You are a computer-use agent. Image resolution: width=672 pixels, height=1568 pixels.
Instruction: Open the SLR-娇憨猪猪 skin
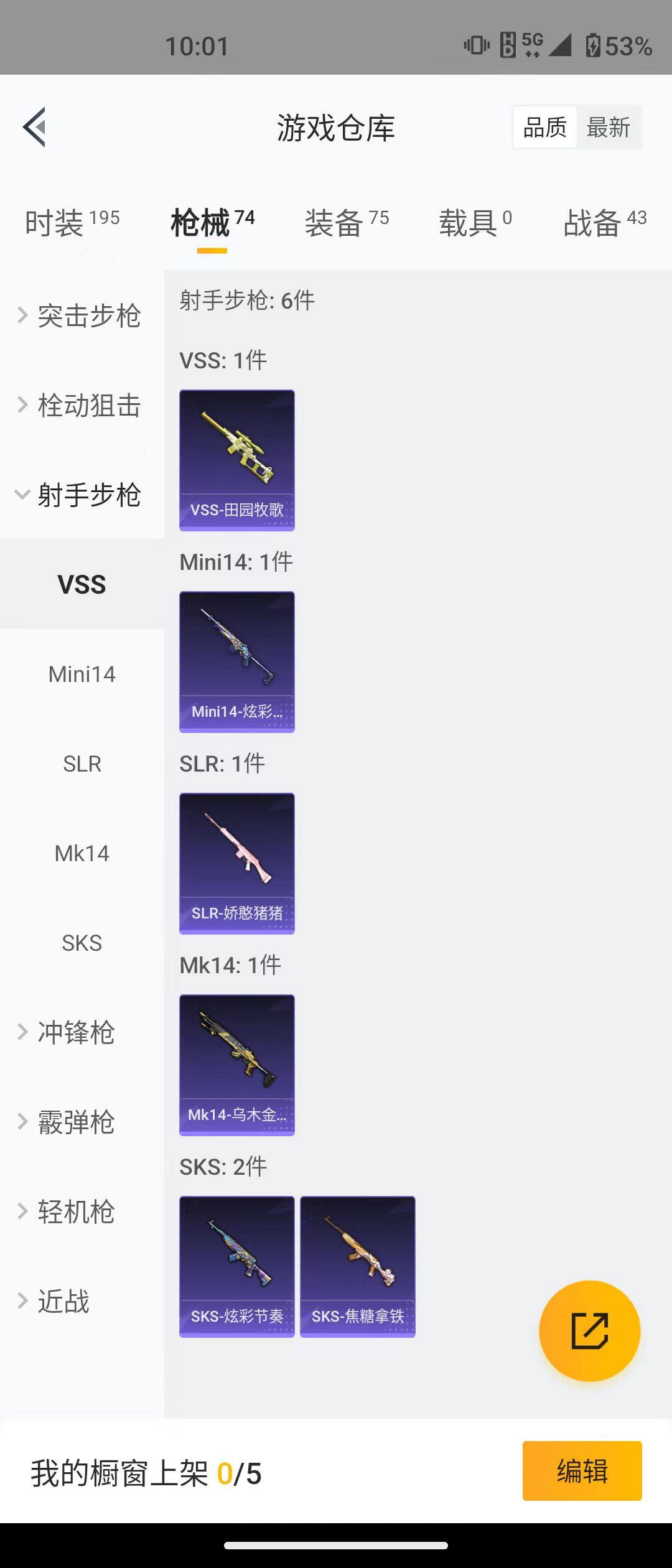pos(236,864)
